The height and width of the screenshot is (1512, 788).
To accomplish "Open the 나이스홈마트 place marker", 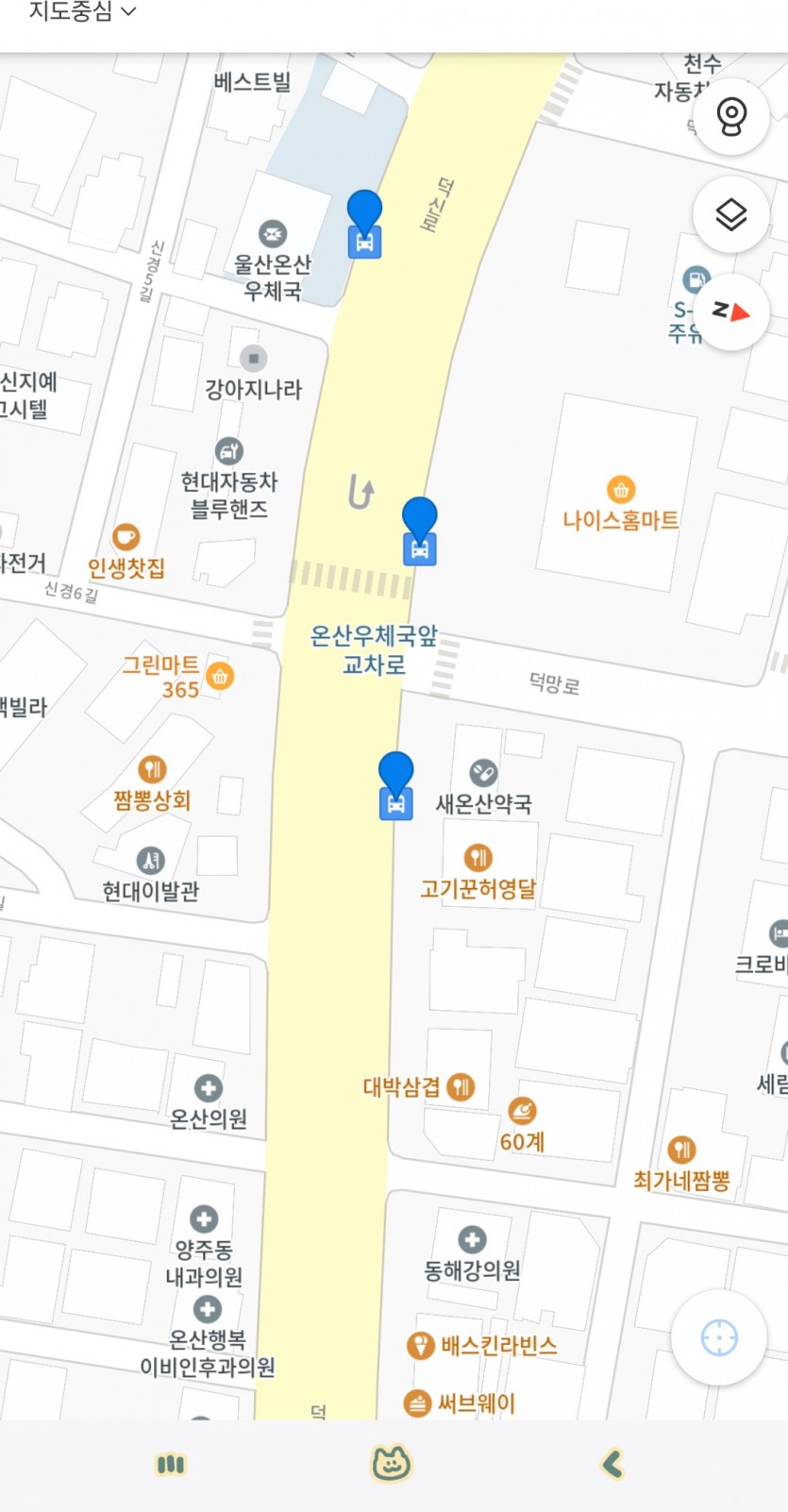I will pyautogui.click(x=620, y=490).
